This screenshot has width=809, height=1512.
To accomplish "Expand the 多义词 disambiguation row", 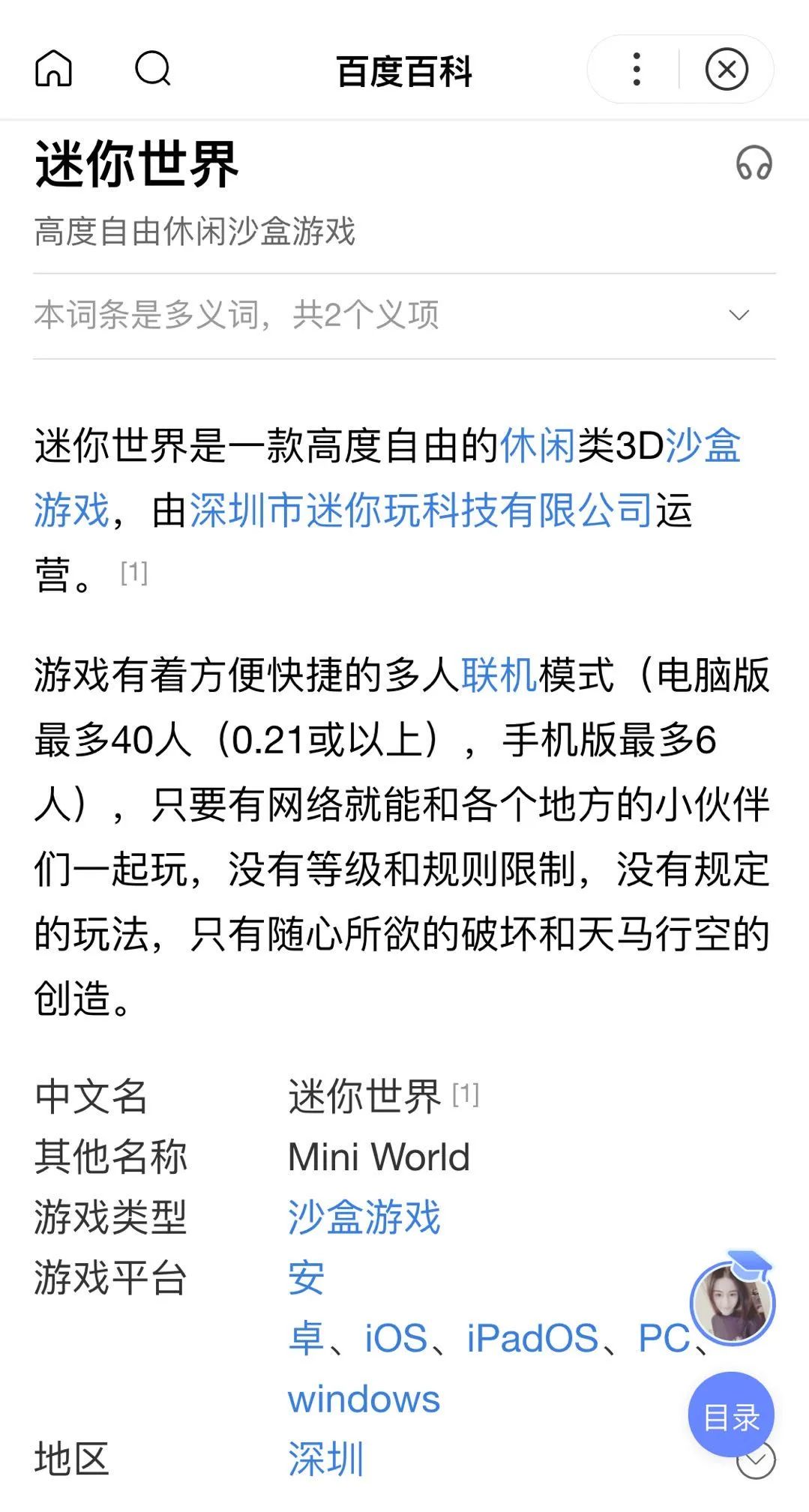I will point(404,316).
